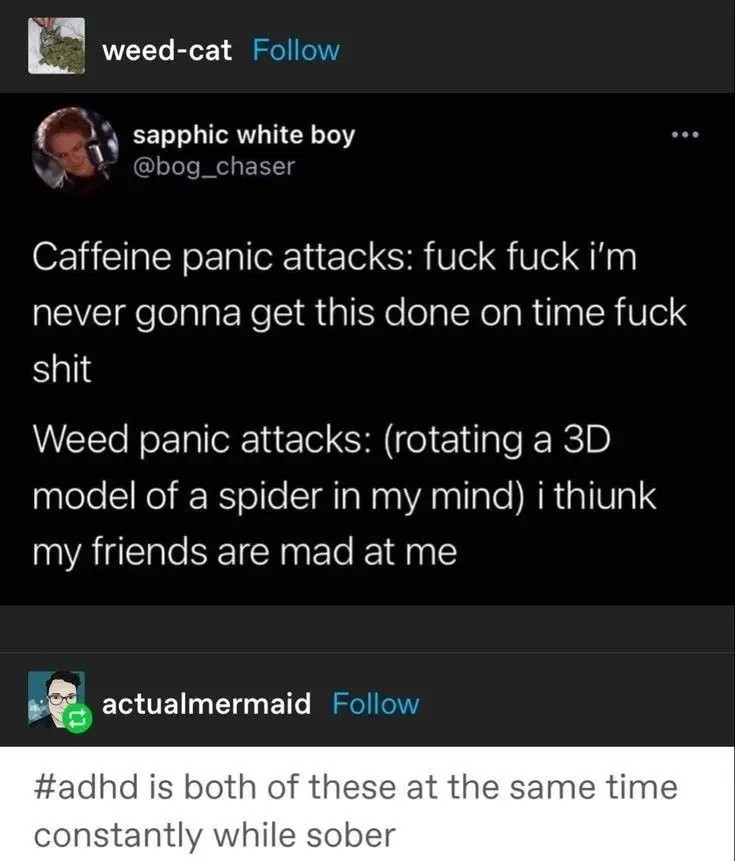The image size is (735, 861).
Task: Open weed-cat's blog from username
Action: (167, 50)
